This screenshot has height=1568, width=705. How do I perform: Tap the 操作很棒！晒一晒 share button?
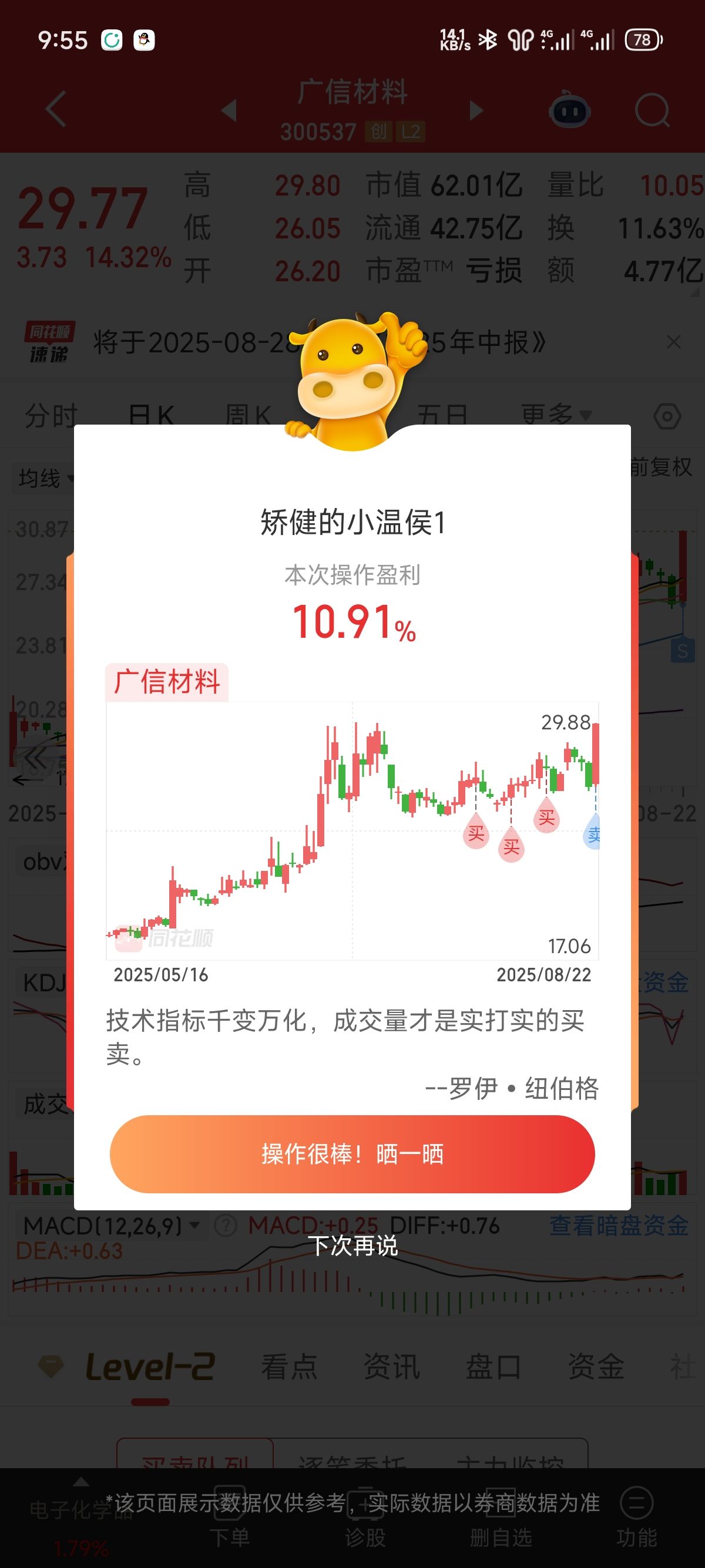pyautogui.click(x=352, y=1153)
